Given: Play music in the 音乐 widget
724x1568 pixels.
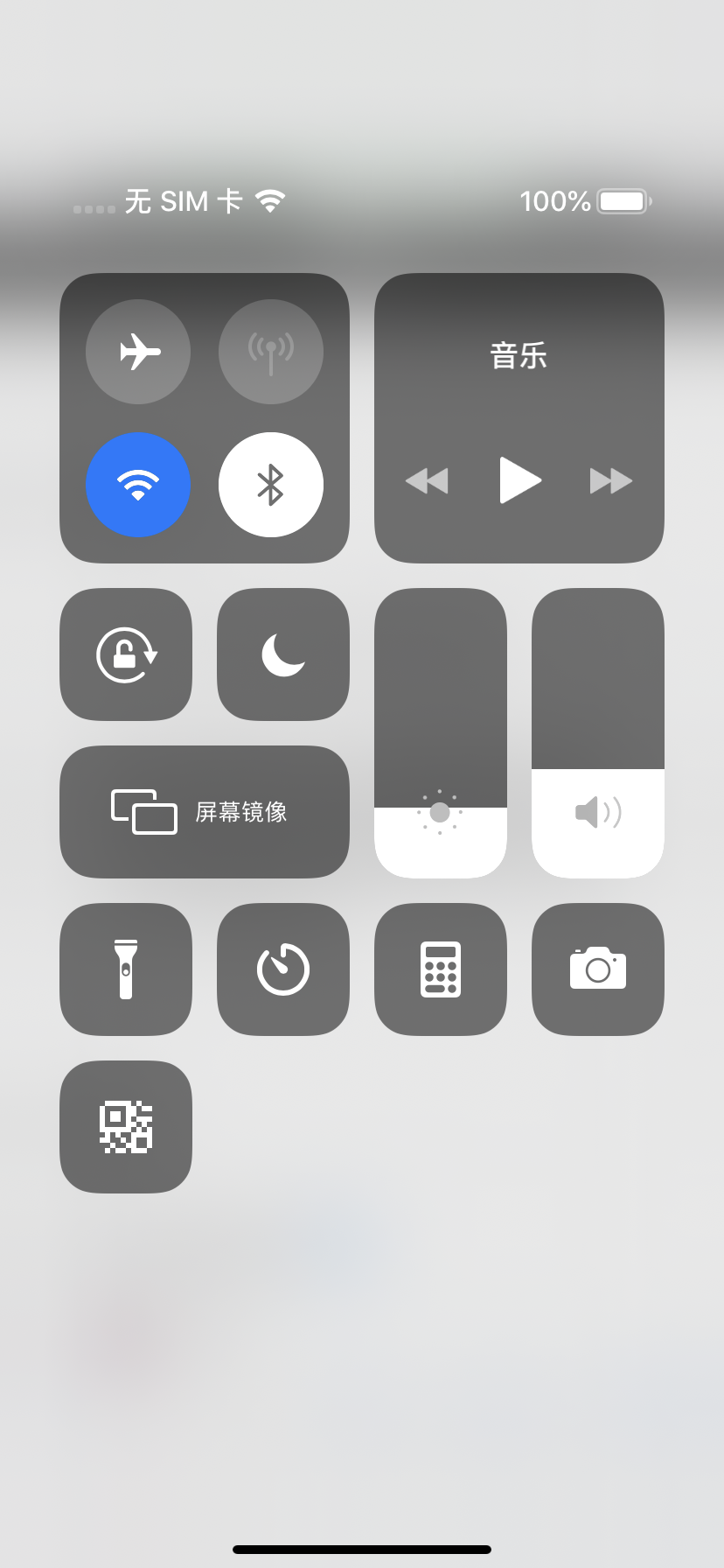Looking at the screenshot, I should click(519, 480).
